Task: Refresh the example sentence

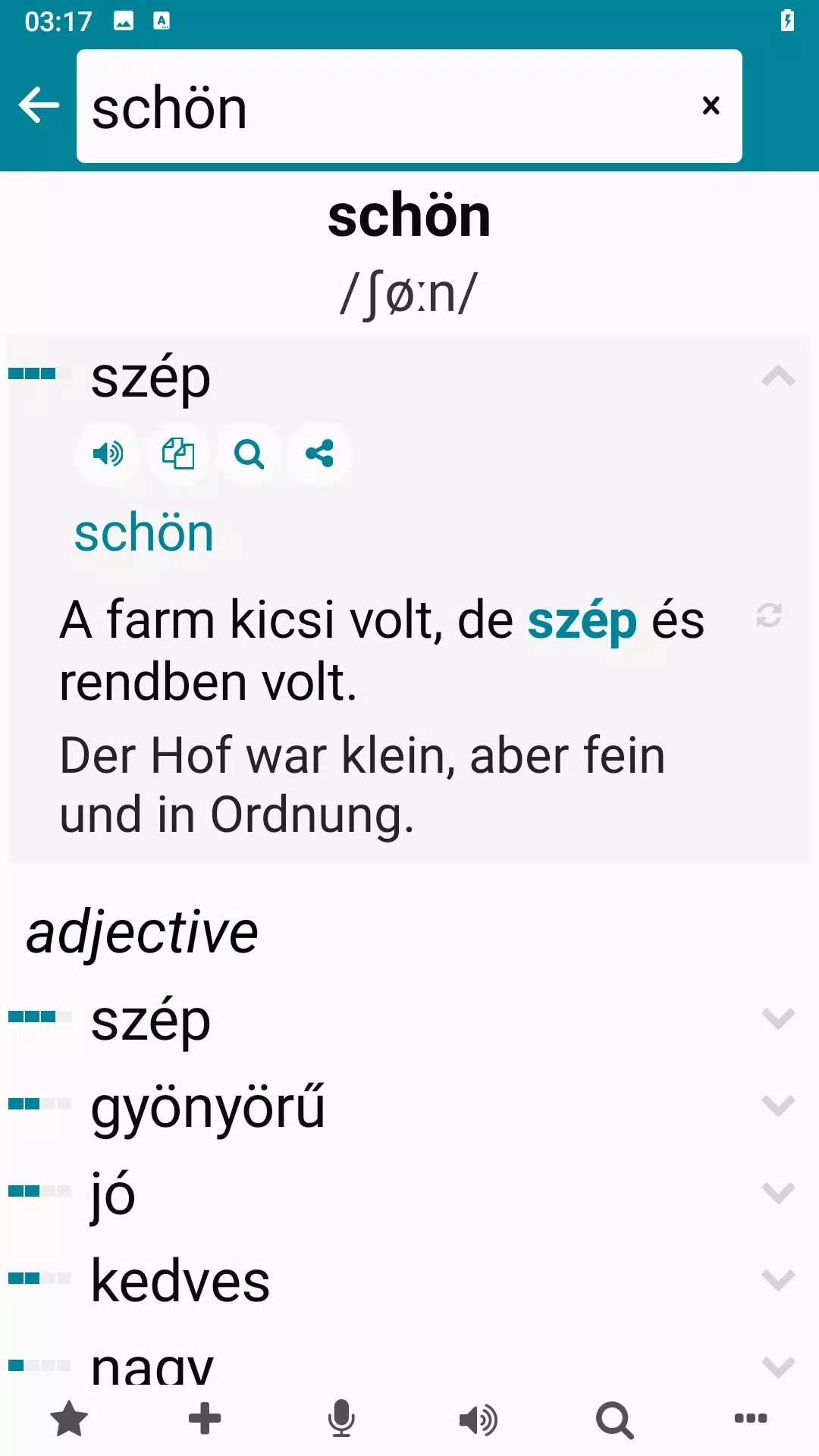Action: pos(769,615)
